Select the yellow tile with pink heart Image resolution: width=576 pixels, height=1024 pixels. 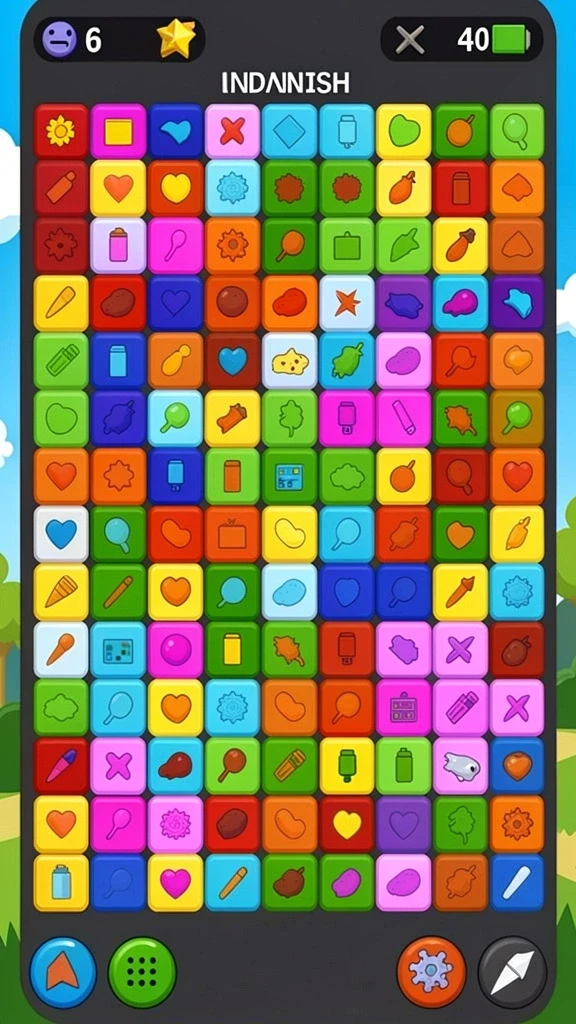click(x=176, y=882)
